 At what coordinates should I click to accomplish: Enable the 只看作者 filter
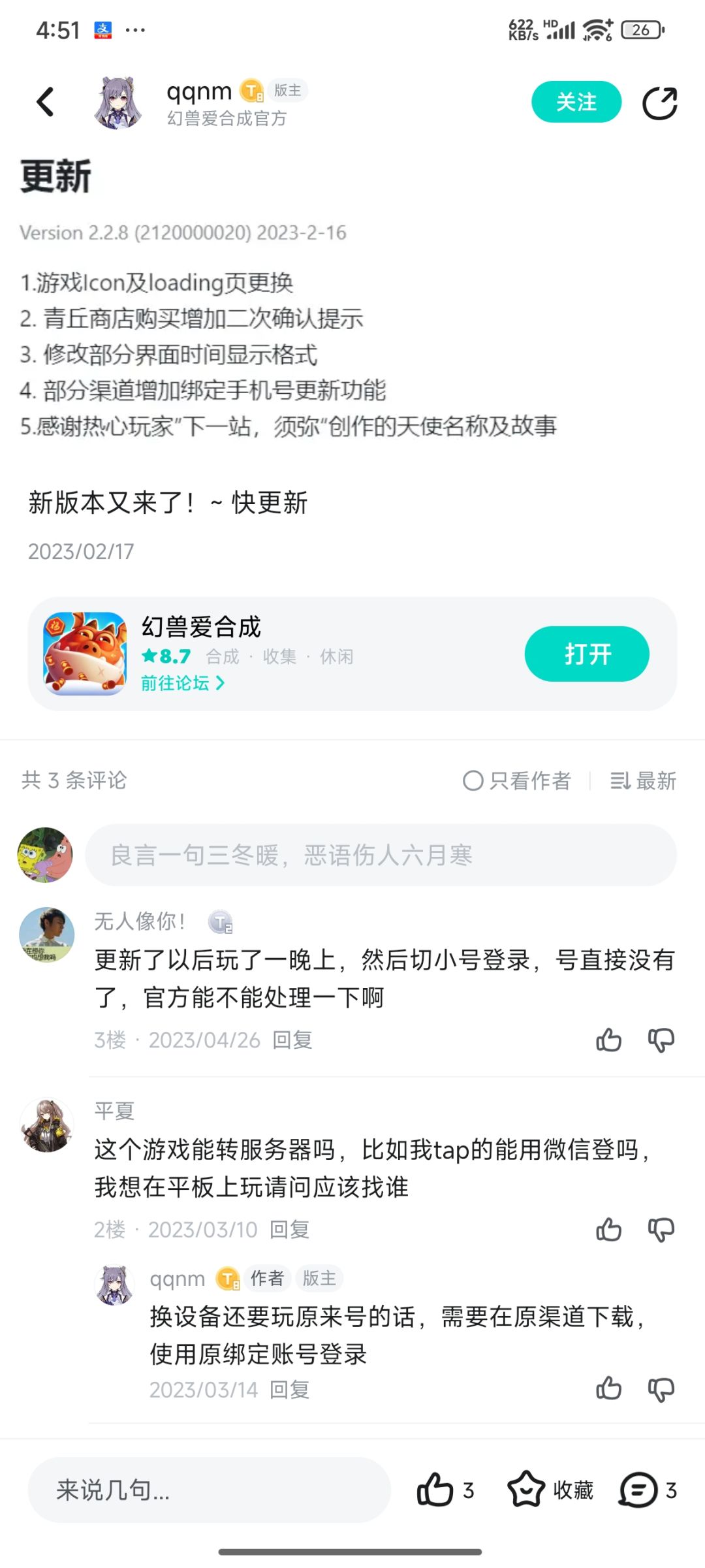pos(517,780)
